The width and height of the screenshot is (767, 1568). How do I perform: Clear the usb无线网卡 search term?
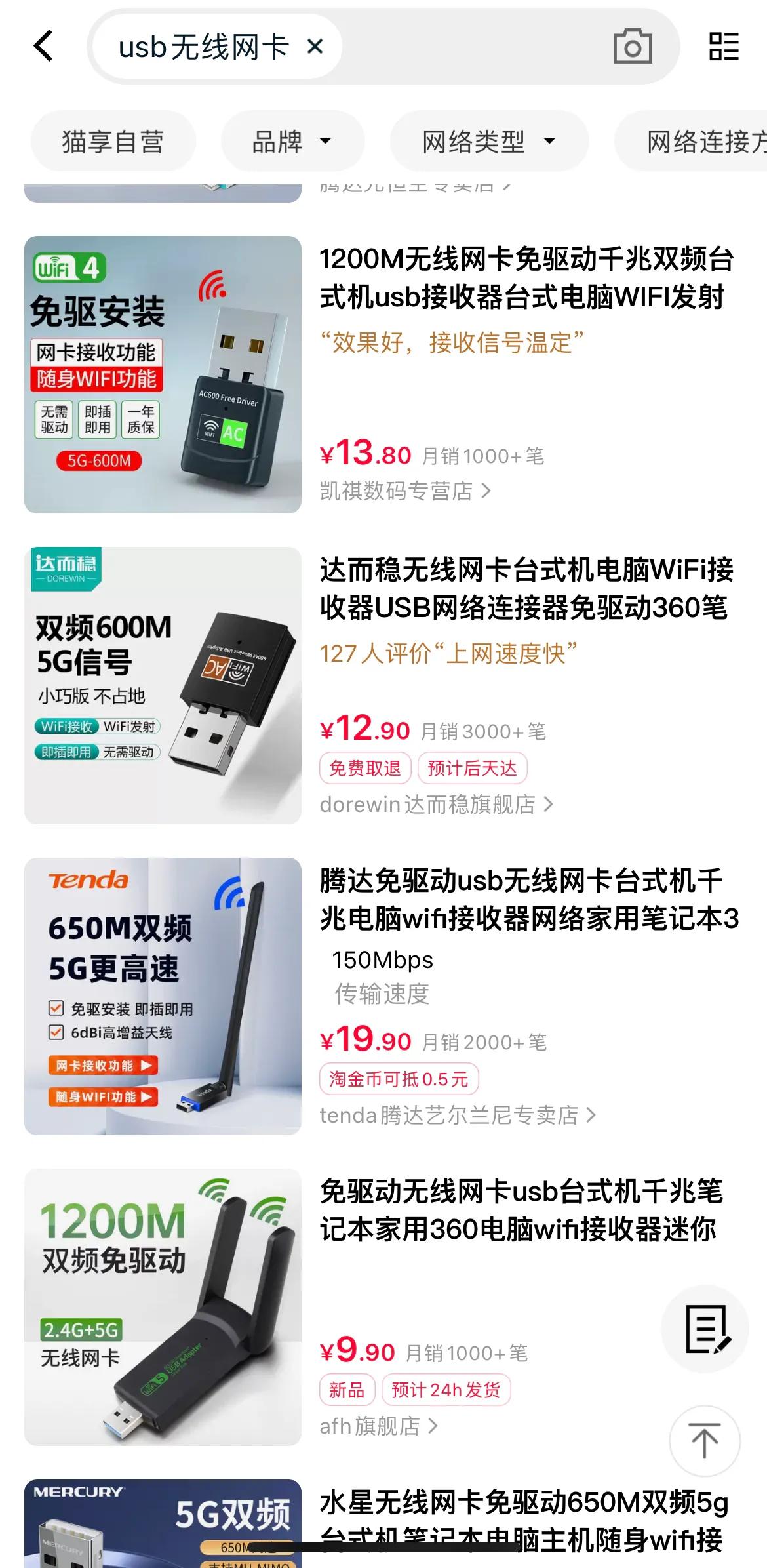coord(315,47)
